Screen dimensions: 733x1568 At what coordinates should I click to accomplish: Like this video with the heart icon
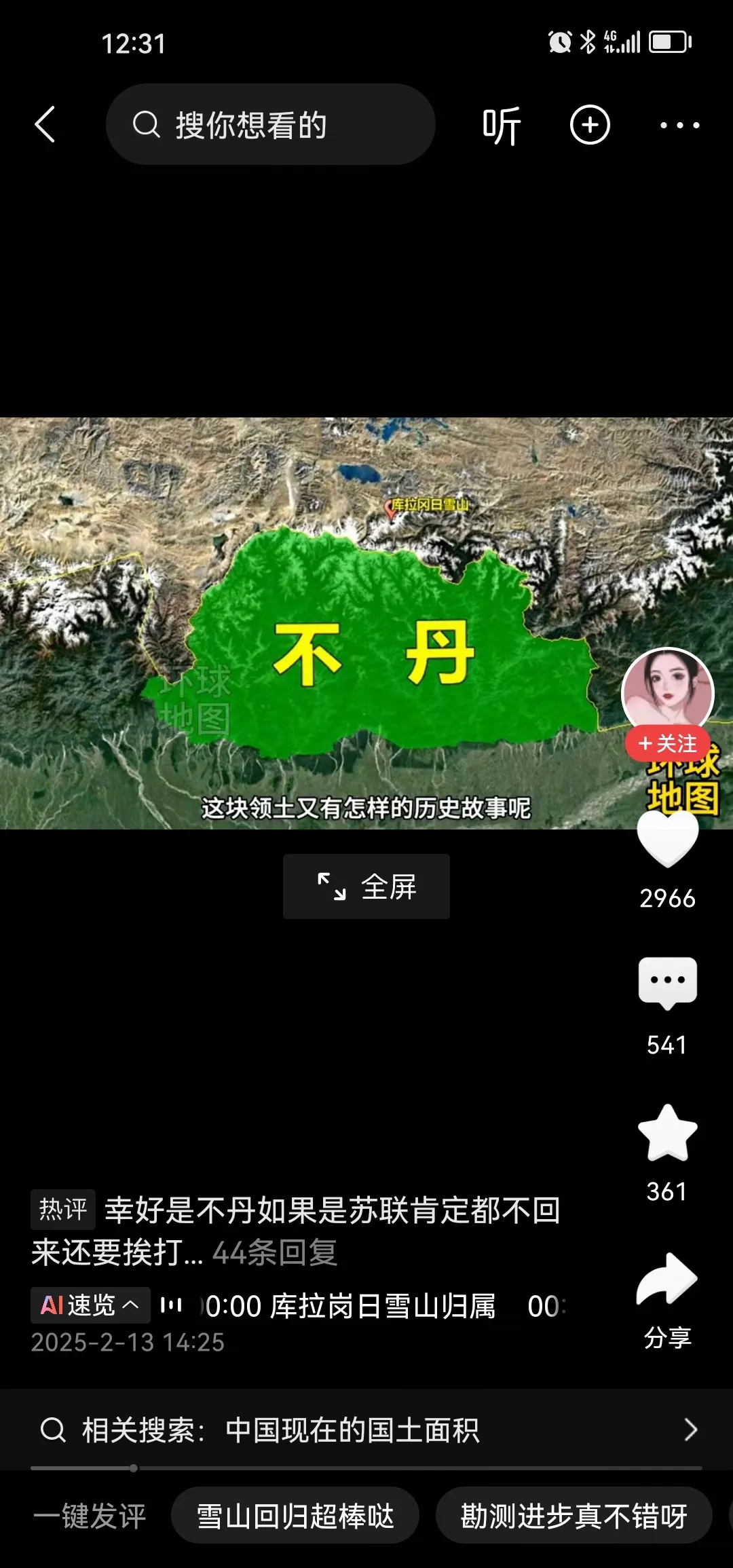coord(667,840)
